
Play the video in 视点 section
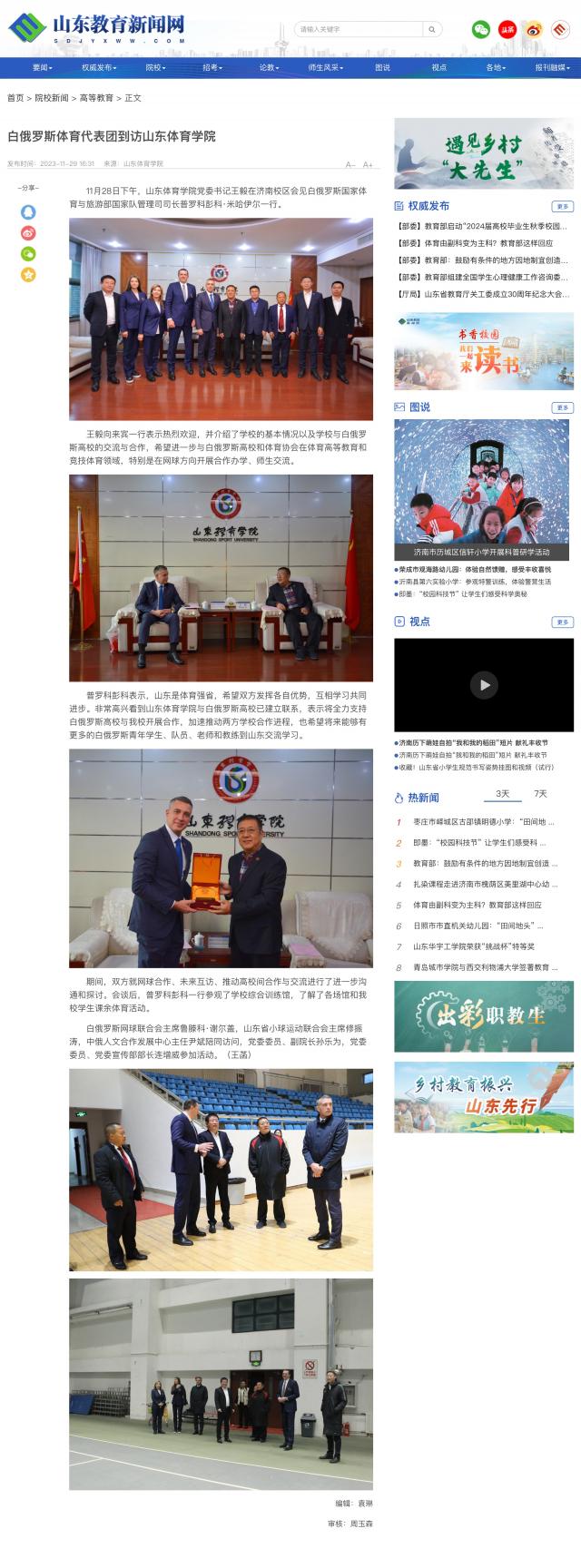click(484, 685)
